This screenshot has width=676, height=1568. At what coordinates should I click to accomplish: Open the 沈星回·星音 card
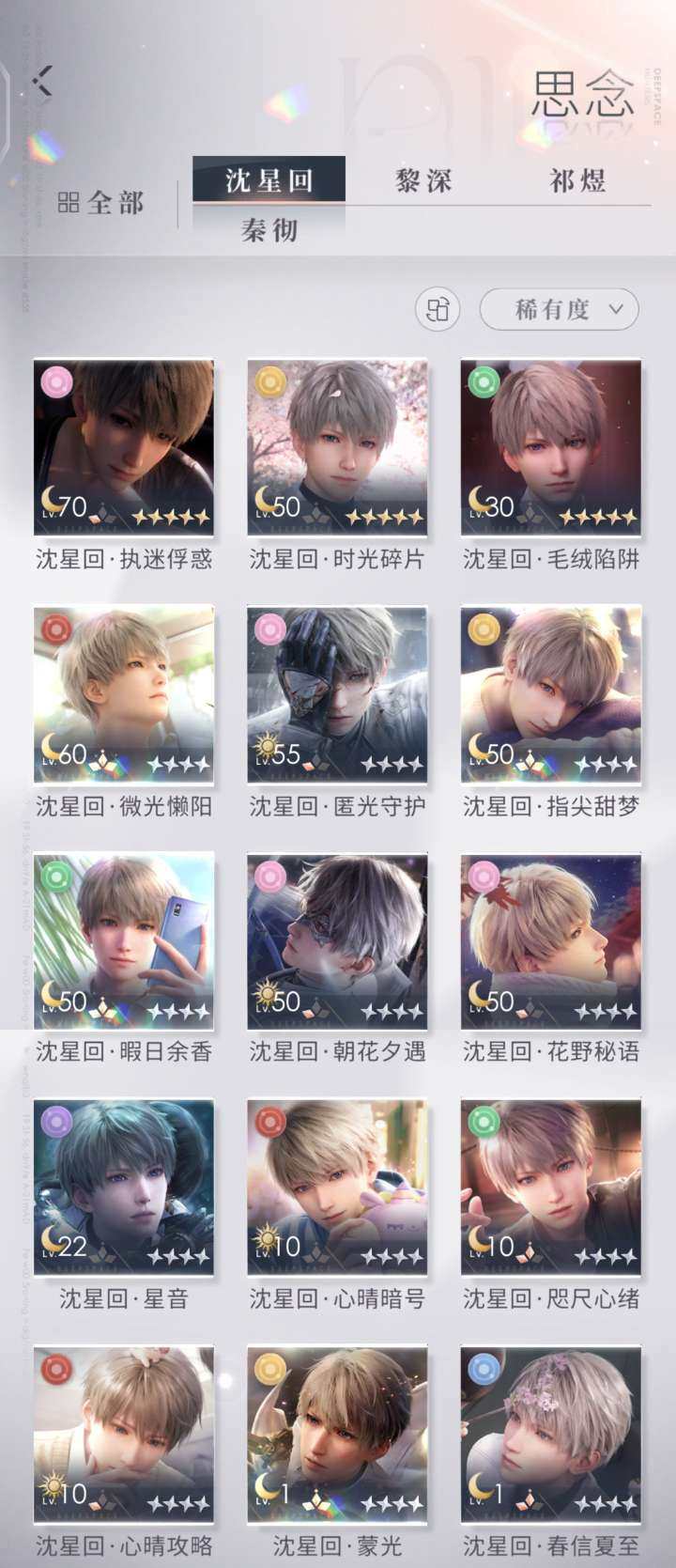point(124,1188)
